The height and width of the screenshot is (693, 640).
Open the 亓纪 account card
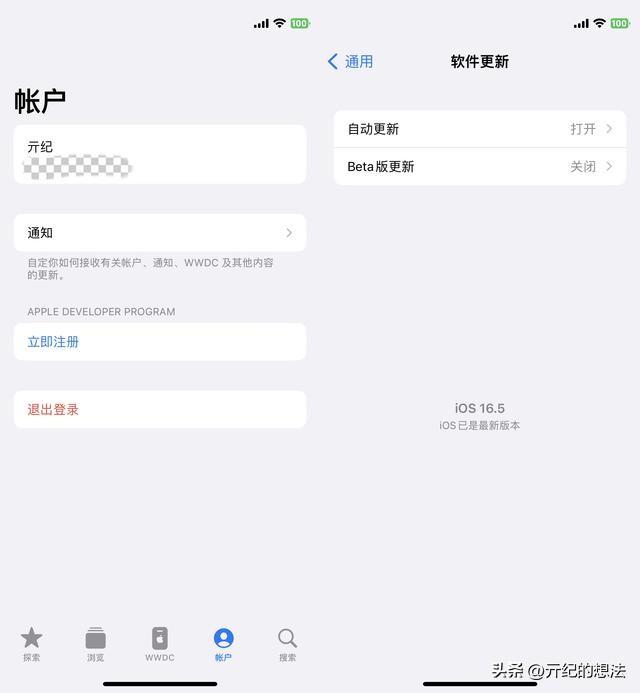pos(160,154)
